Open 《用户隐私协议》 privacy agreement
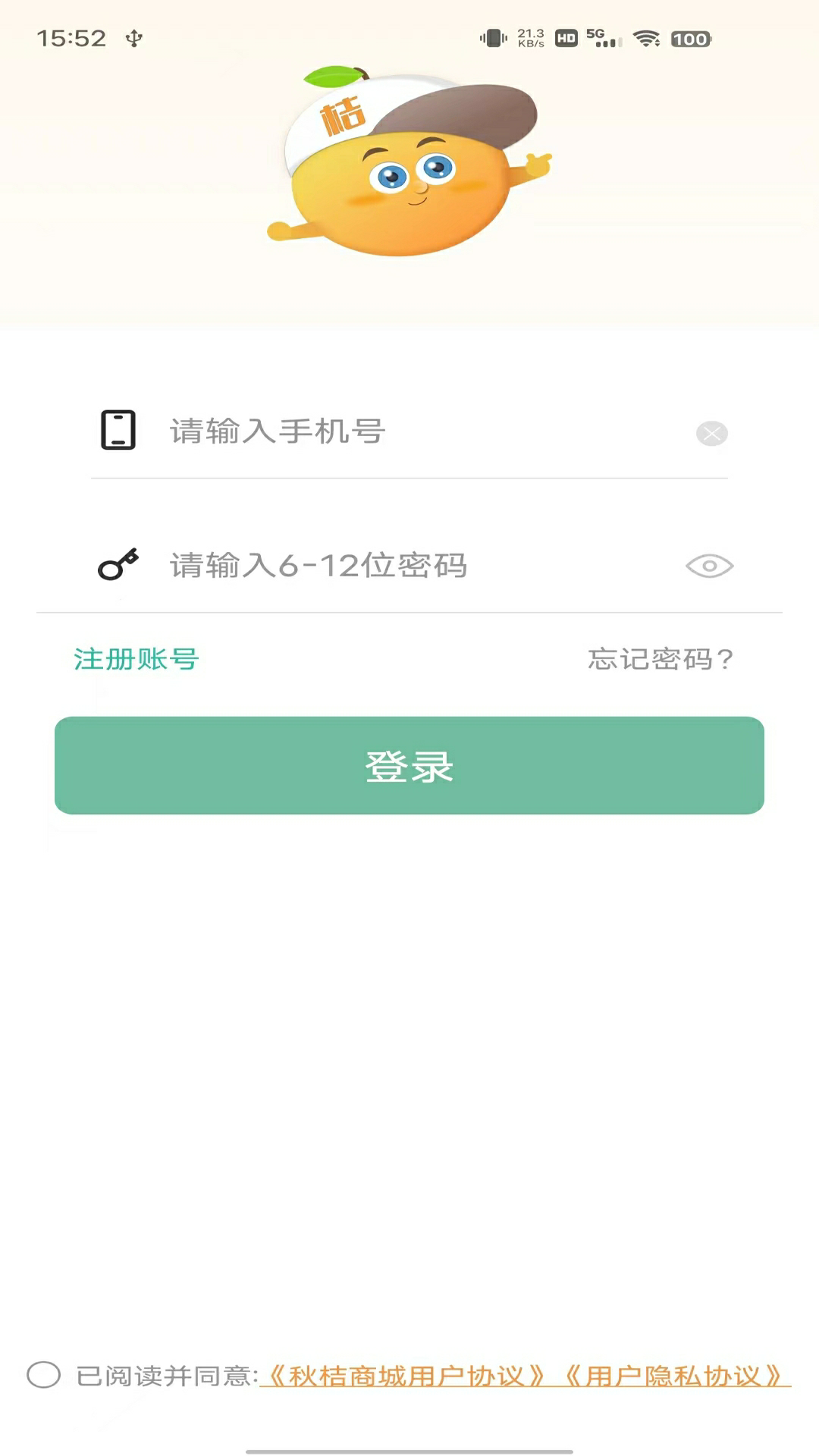819x1456 pixels. 673,1376
